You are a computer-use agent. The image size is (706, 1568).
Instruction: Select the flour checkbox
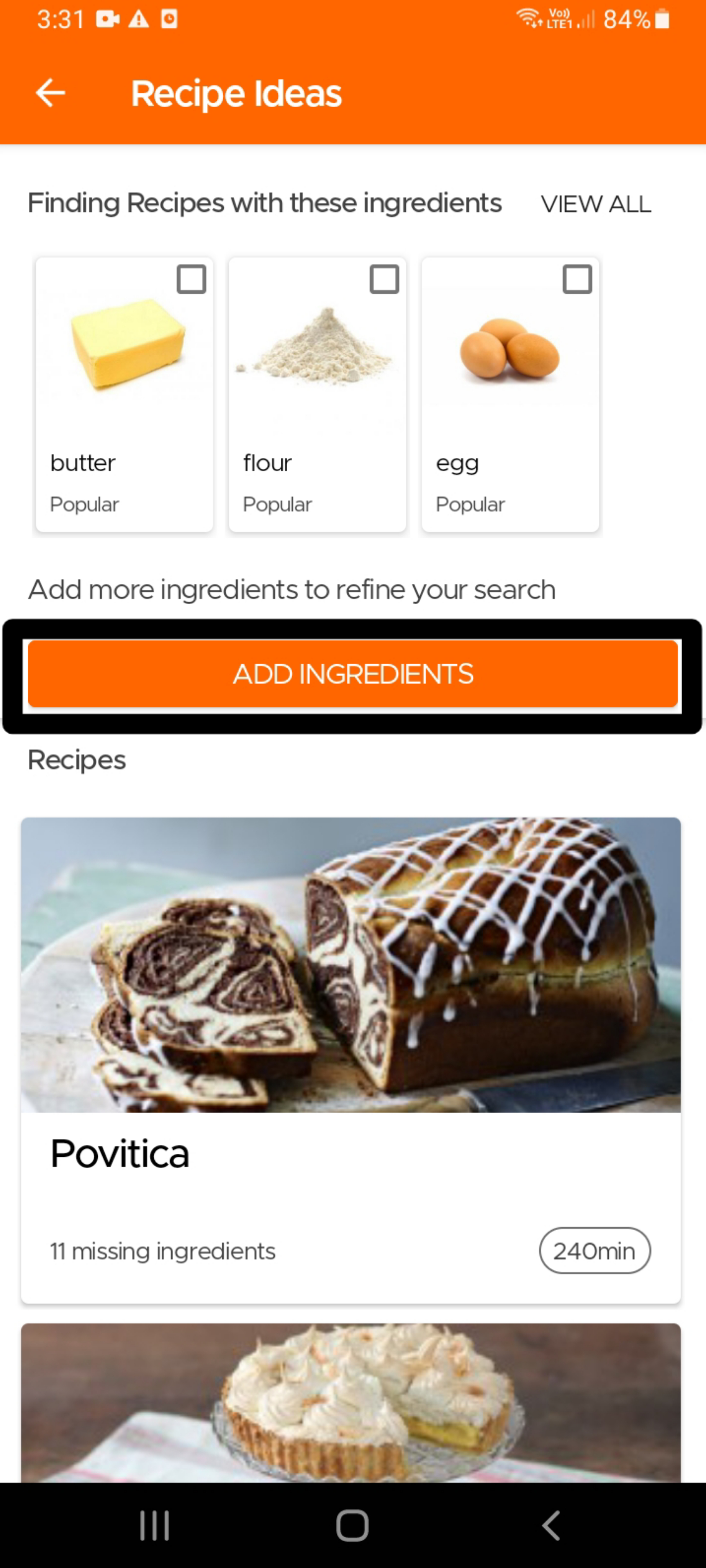point(384,280)
